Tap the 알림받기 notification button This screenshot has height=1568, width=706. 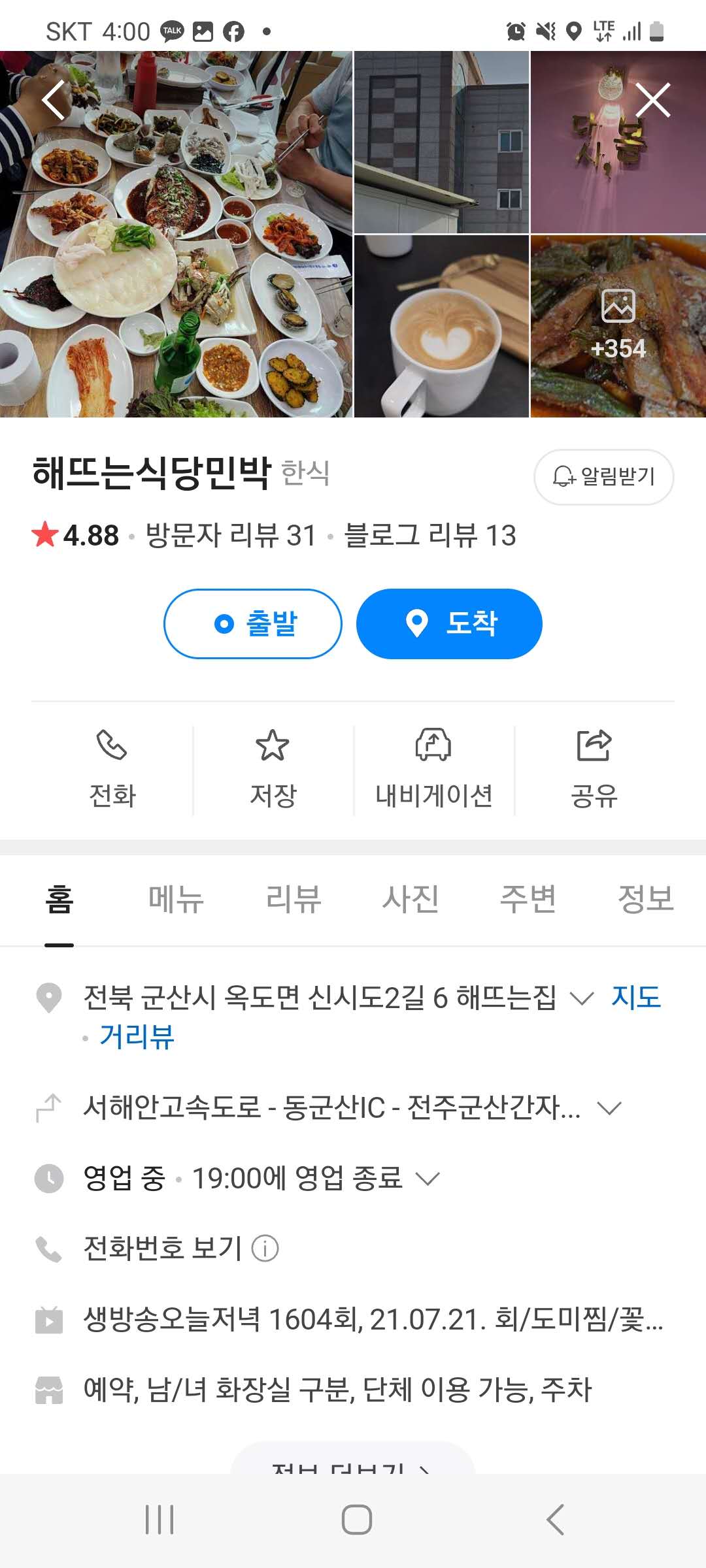pos(603,477)
